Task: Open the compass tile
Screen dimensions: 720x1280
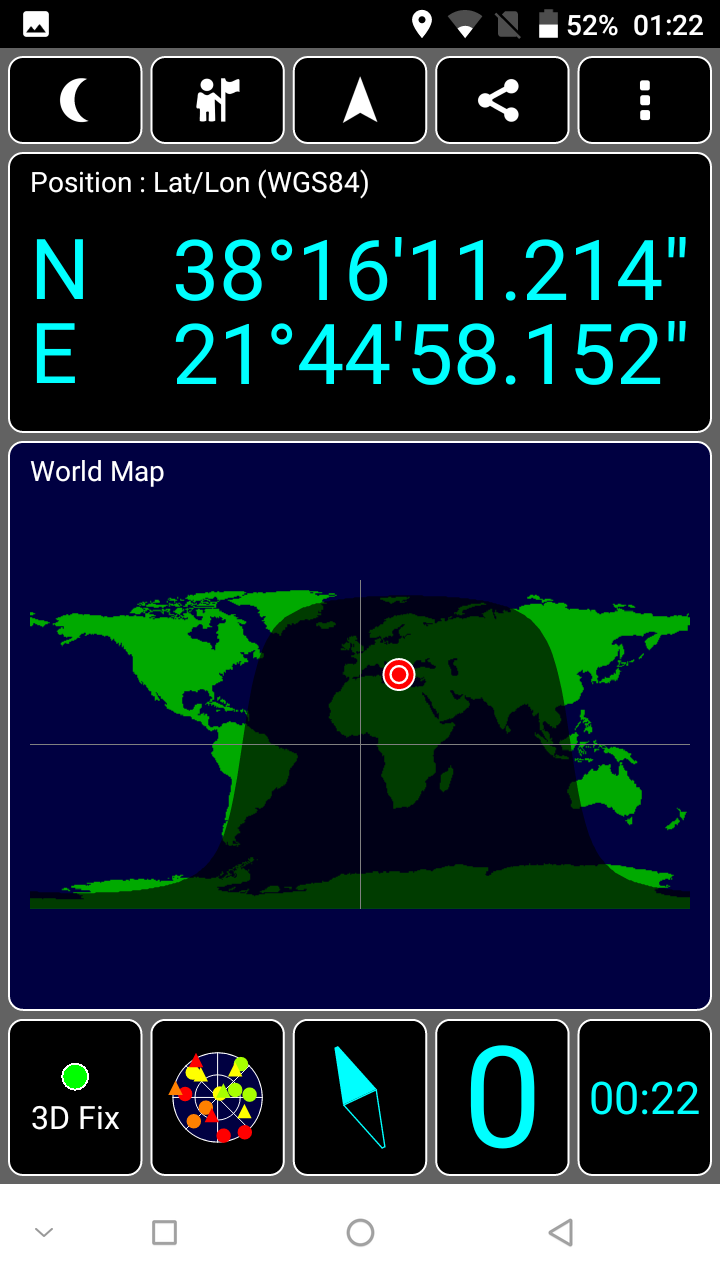Action: click(360, 1097)
